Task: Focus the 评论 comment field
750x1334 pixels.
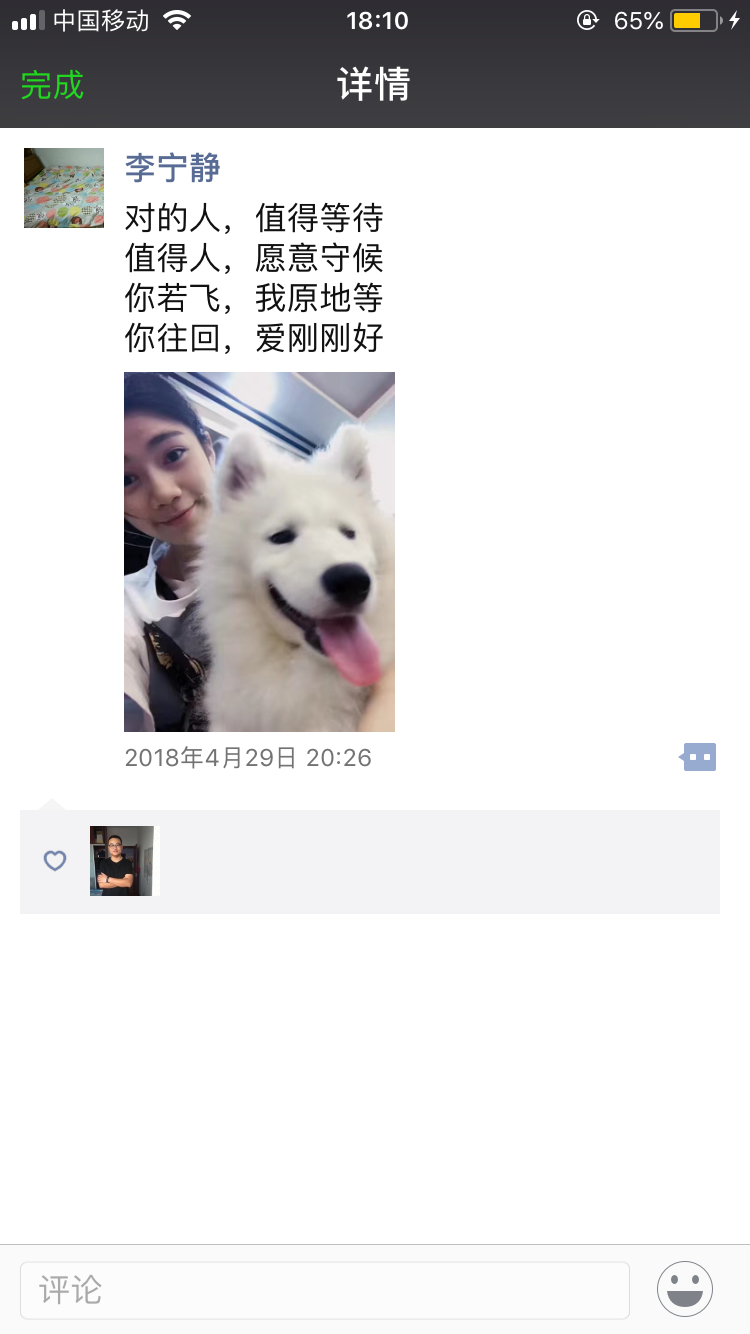Action: (x=325, y=1290)
